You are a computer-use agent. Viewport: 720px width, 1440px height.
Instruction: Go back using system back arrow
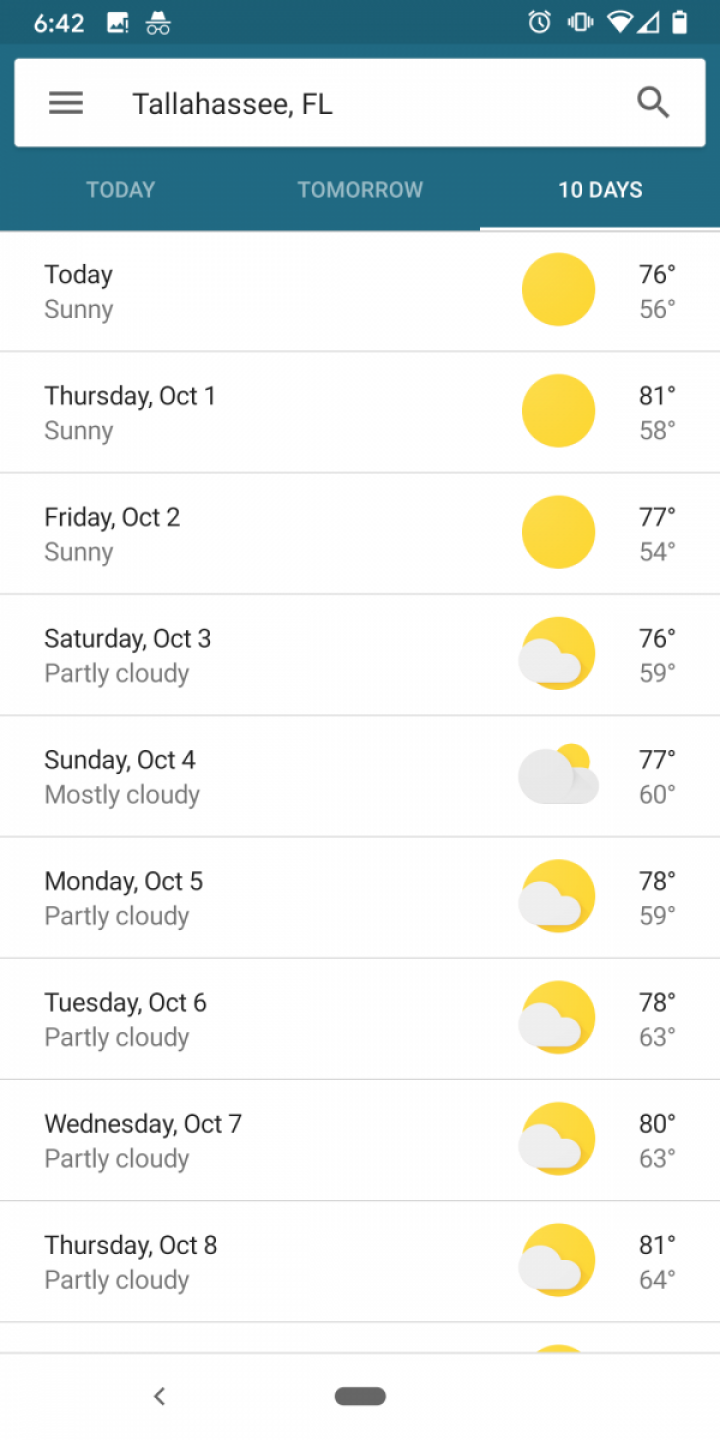[159, 1396]
